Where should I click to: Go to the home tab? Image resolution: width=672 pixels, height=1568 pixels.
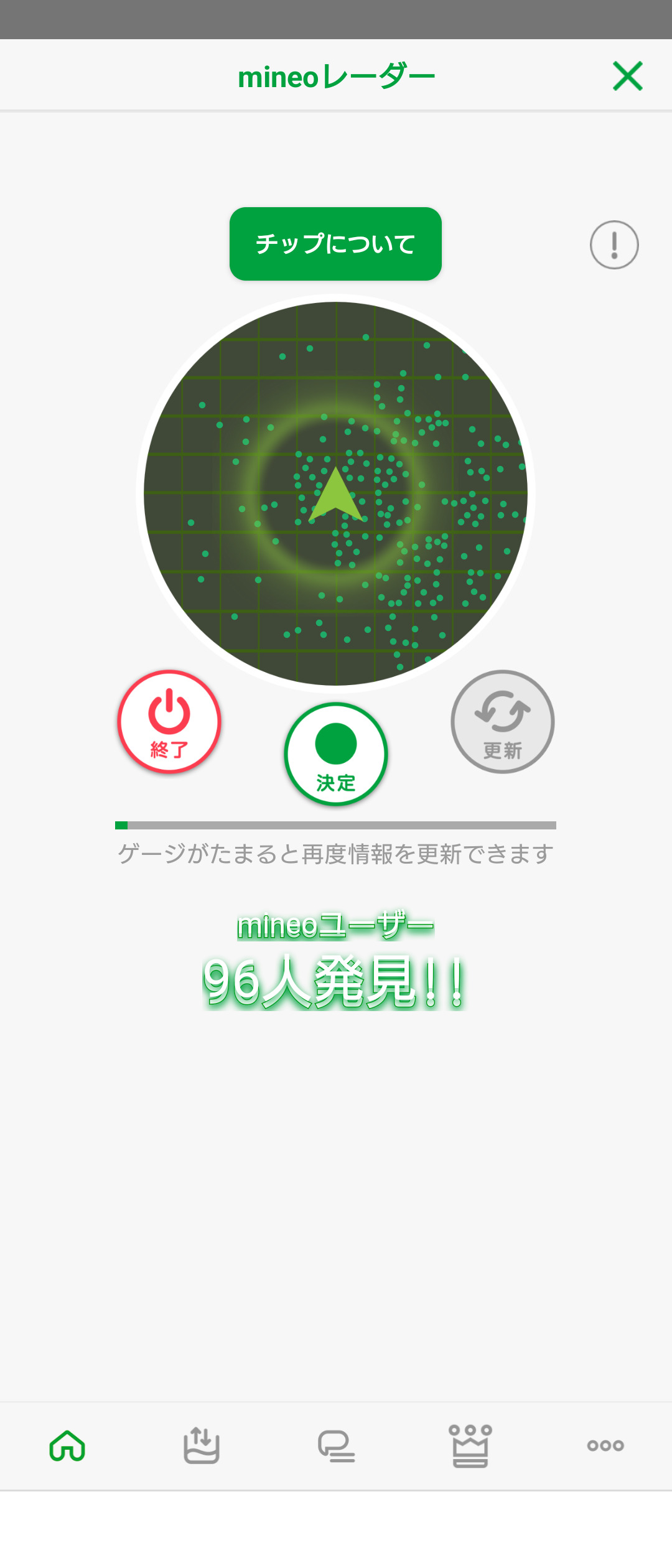point(67,1445)
